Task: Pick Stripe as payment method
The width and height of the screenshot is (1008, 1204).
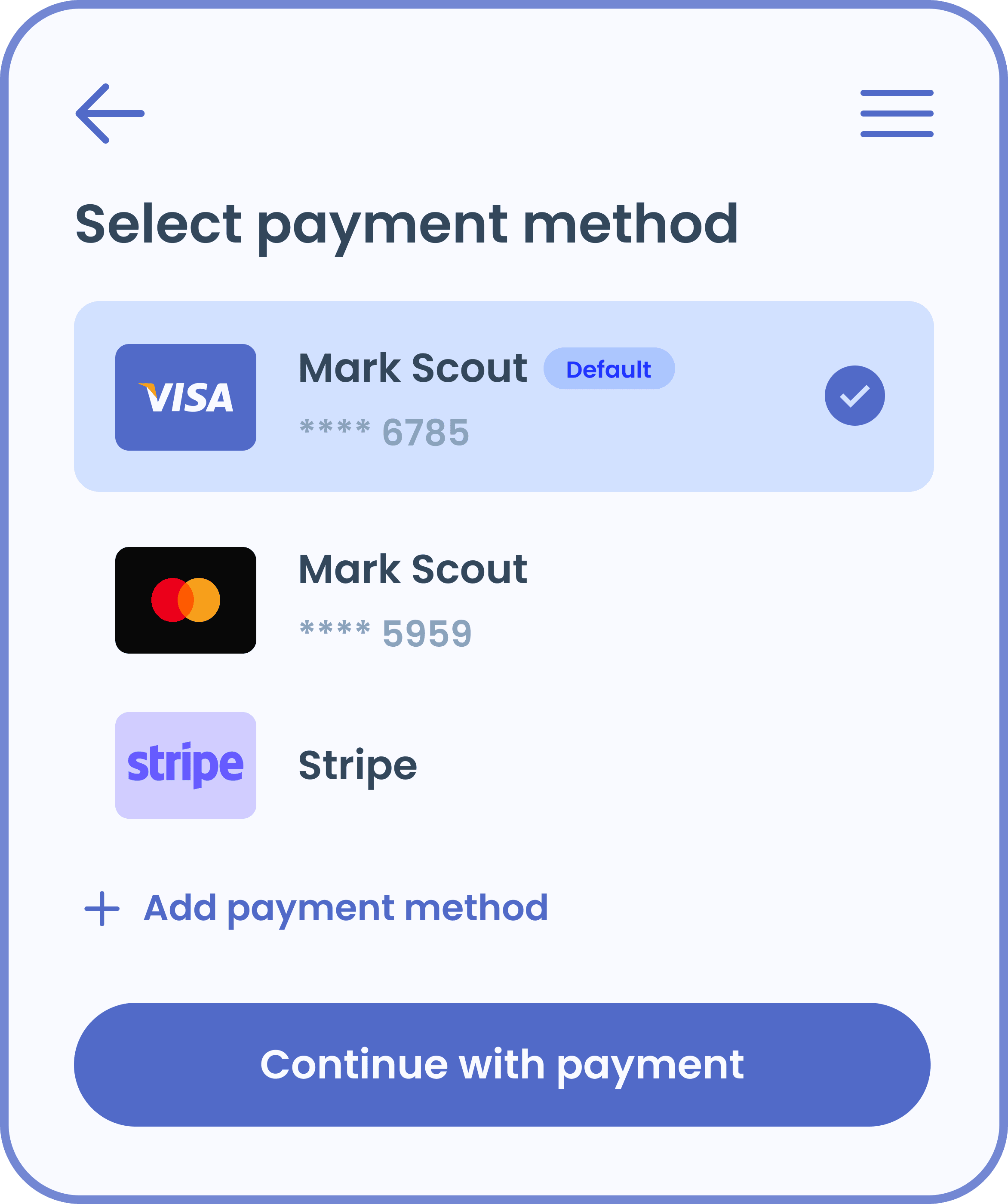Action: [x=358, y=765]
